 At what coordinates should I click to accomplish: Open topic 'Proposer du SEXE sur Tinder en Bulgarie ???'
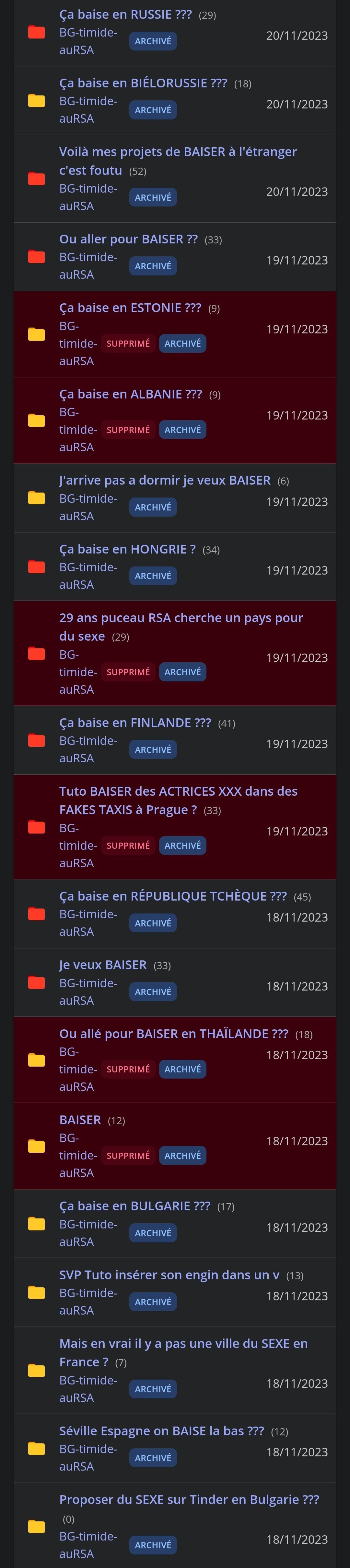188,1500
